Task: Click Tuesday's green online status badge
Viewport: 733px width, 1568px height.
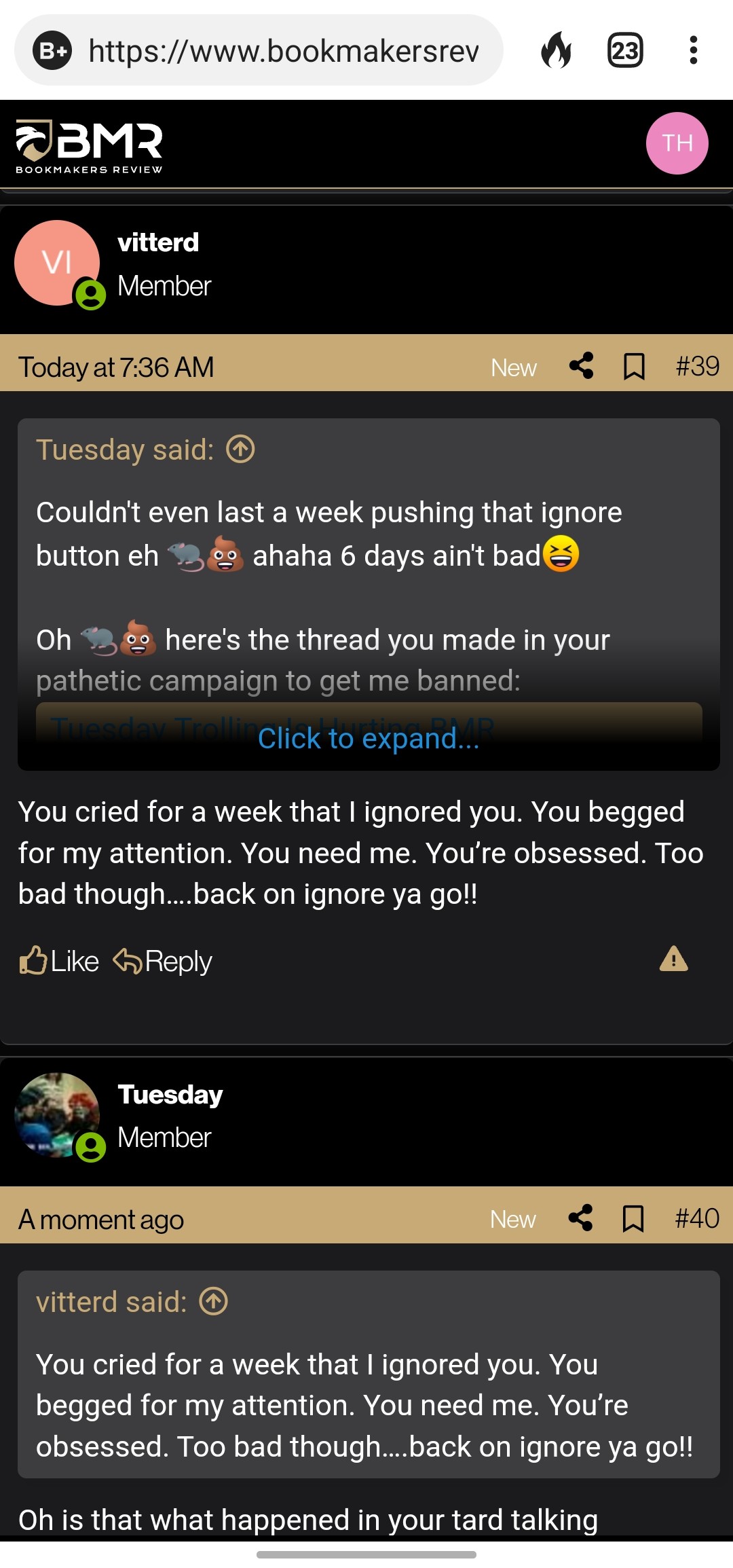Action: [x=90, y=1146]
